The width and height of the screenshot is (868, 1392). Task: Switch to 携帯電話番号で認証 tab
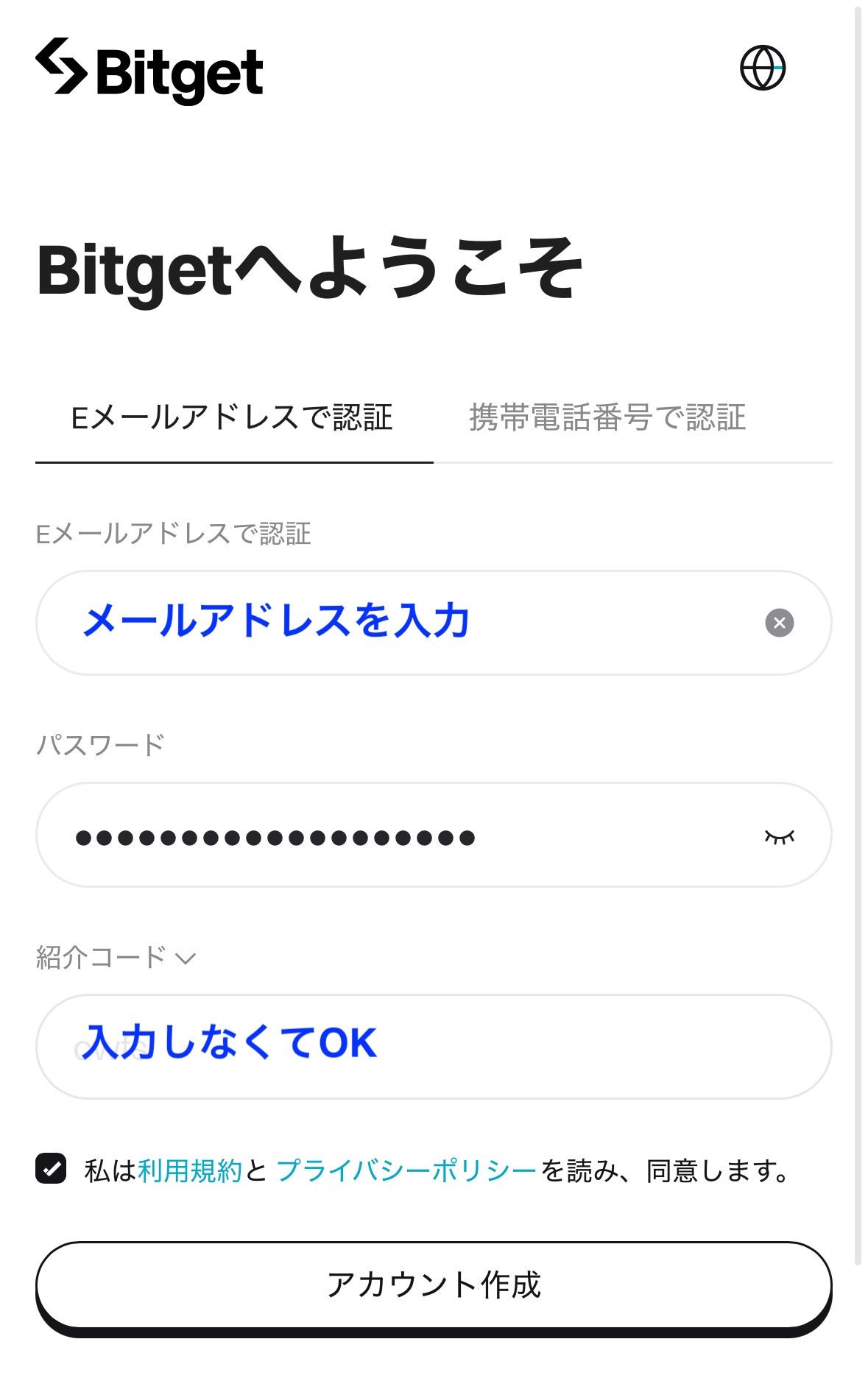point(607,417)
